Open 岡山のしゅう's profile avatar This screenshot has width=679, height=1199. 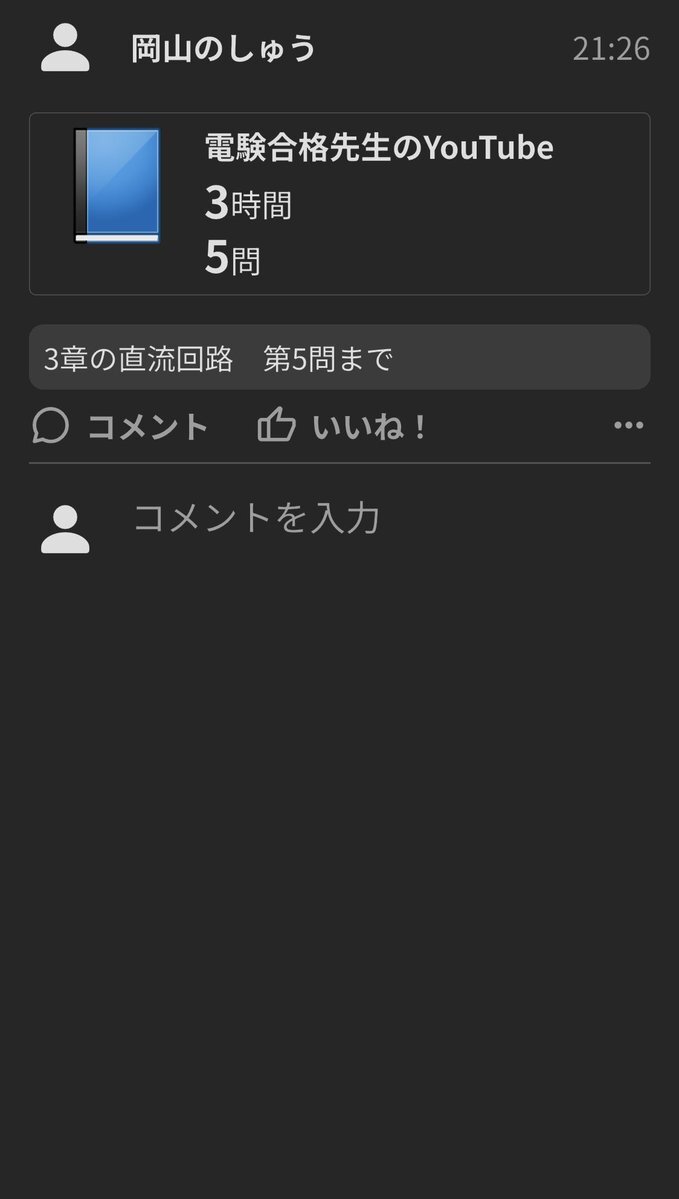[65, 47]
